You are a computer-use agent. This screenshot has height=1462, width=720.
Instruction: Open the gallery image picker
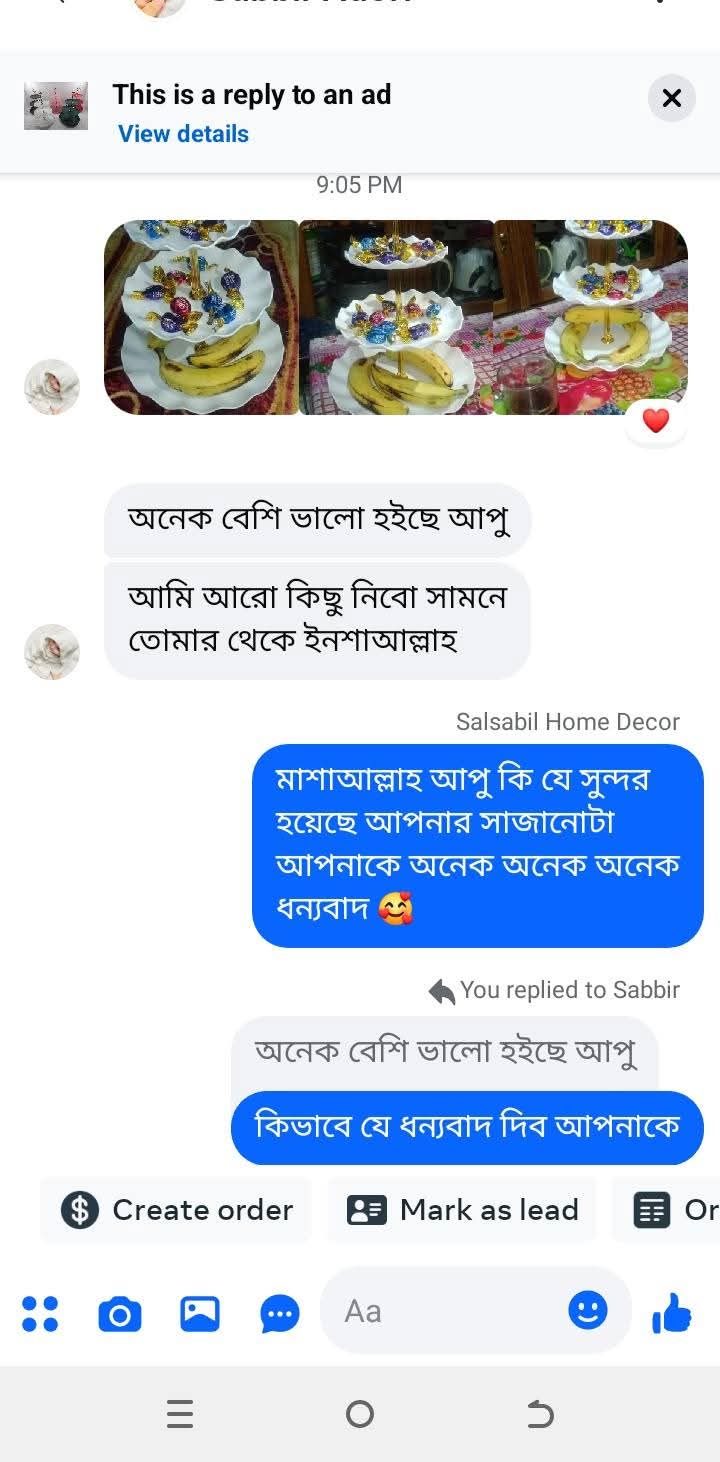point(200,1313)
